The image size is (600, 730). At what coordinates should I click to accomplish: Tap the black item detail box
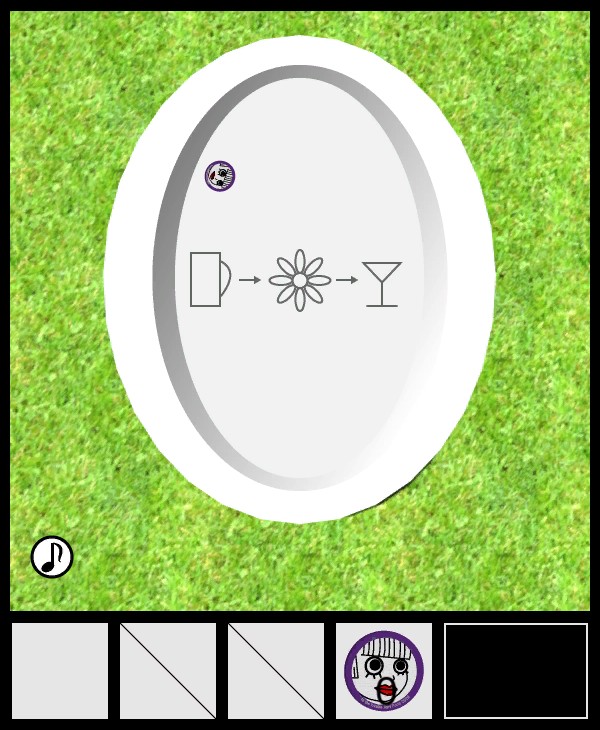pos(515,671)
